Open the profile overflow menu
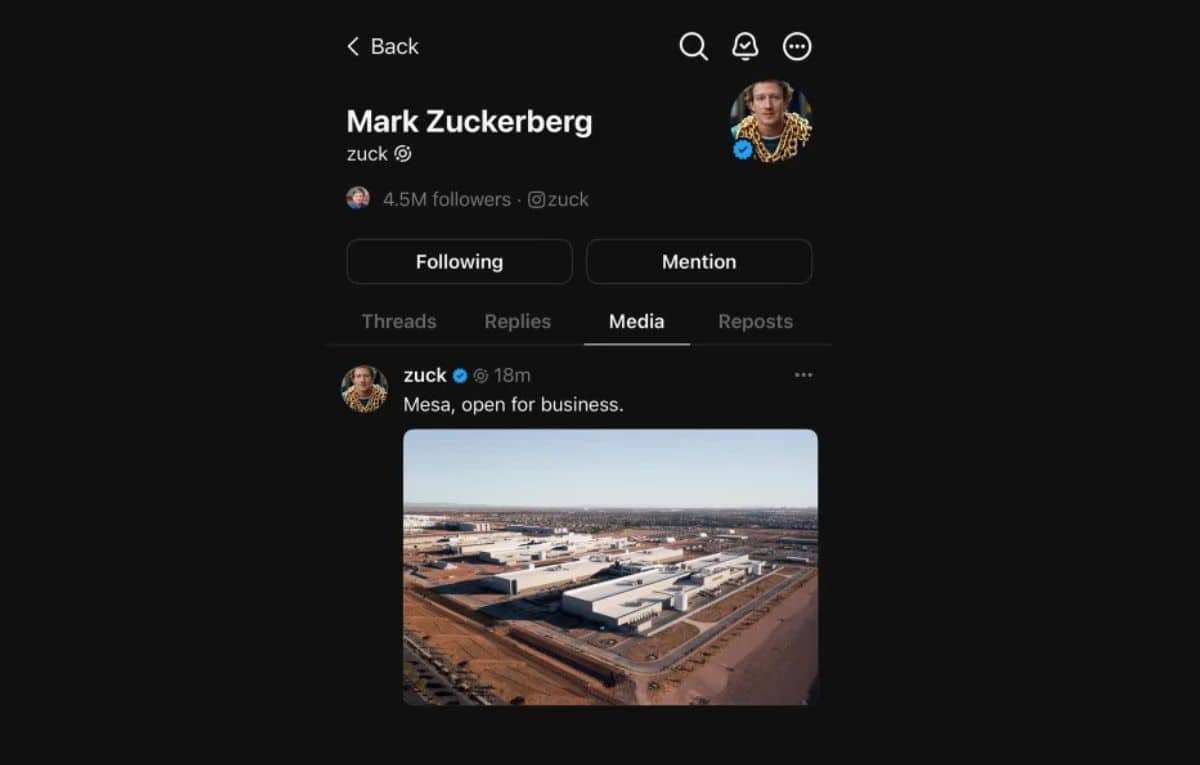1200x765 pixels. pos(797,47)
